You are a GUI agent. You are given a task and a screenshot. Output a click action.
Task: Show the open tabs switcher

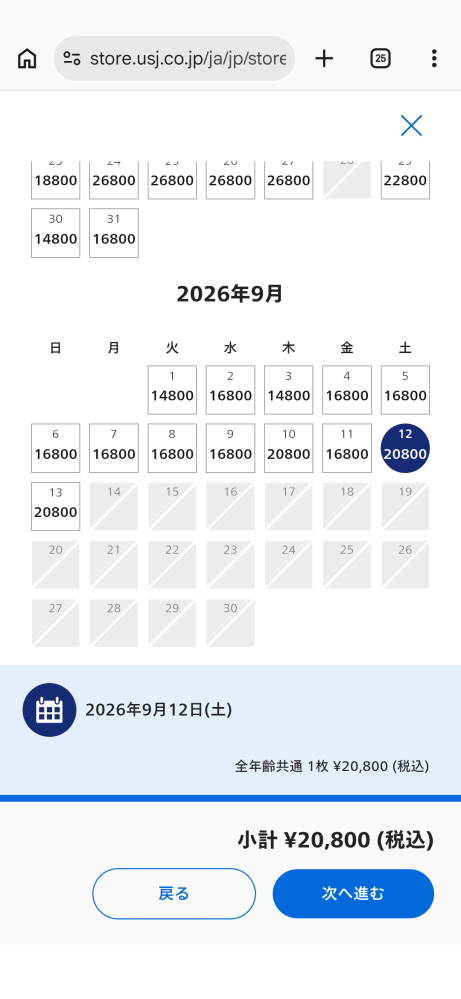[x=380, y=59]
